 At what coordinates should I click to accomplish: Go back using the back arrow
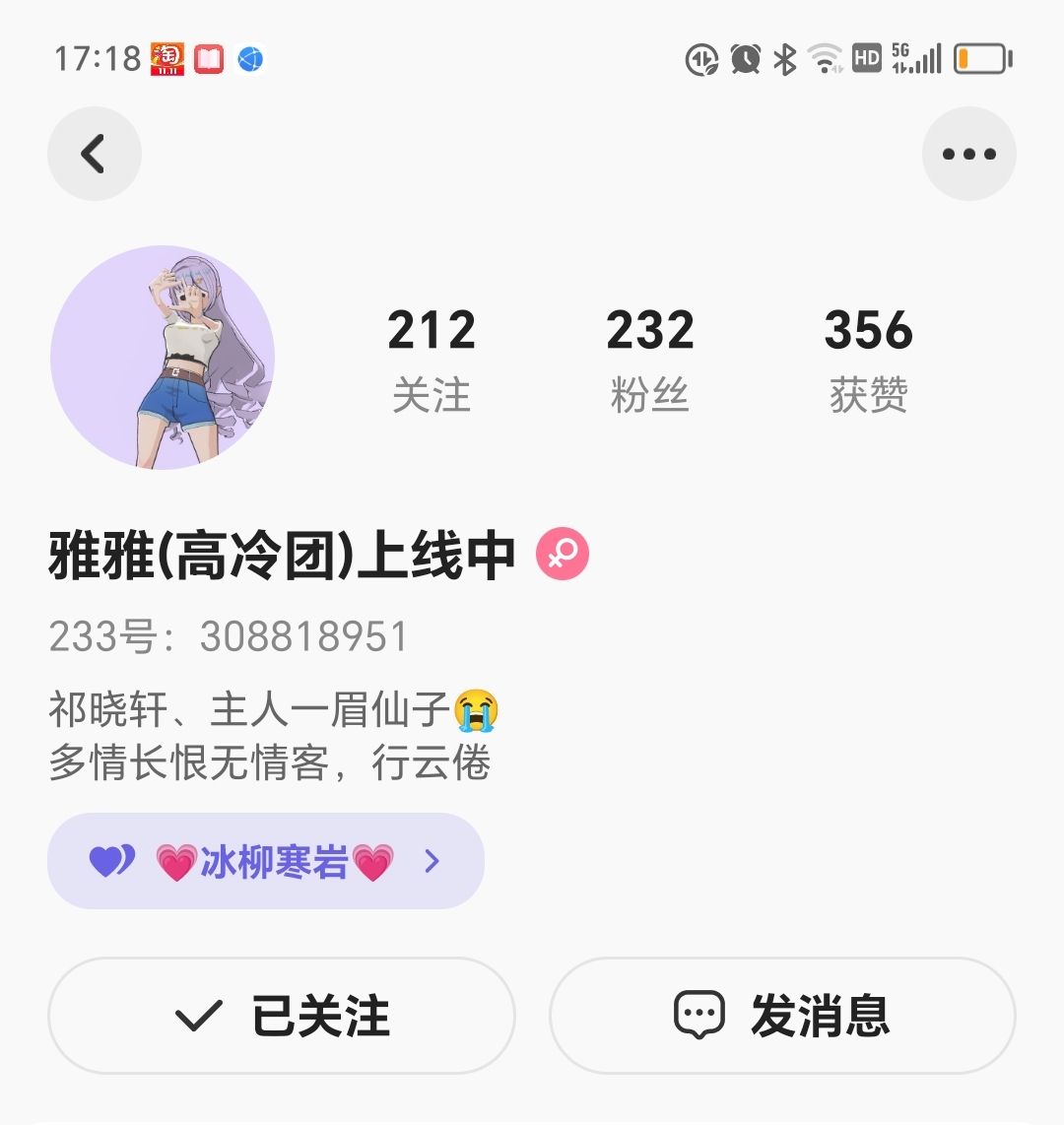pos(95,155)
